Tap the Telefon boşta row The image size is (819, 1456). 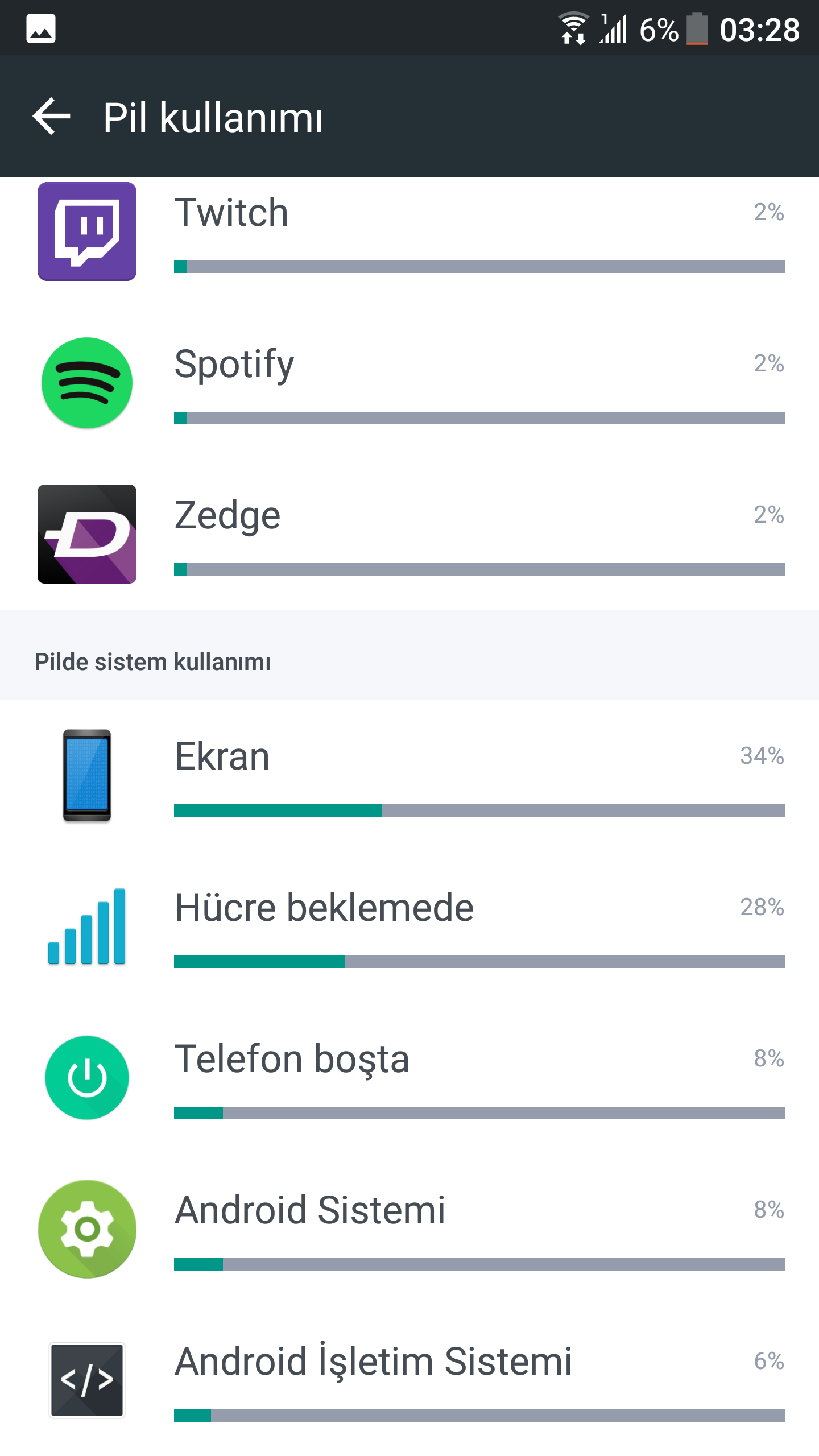[409, 1078]
